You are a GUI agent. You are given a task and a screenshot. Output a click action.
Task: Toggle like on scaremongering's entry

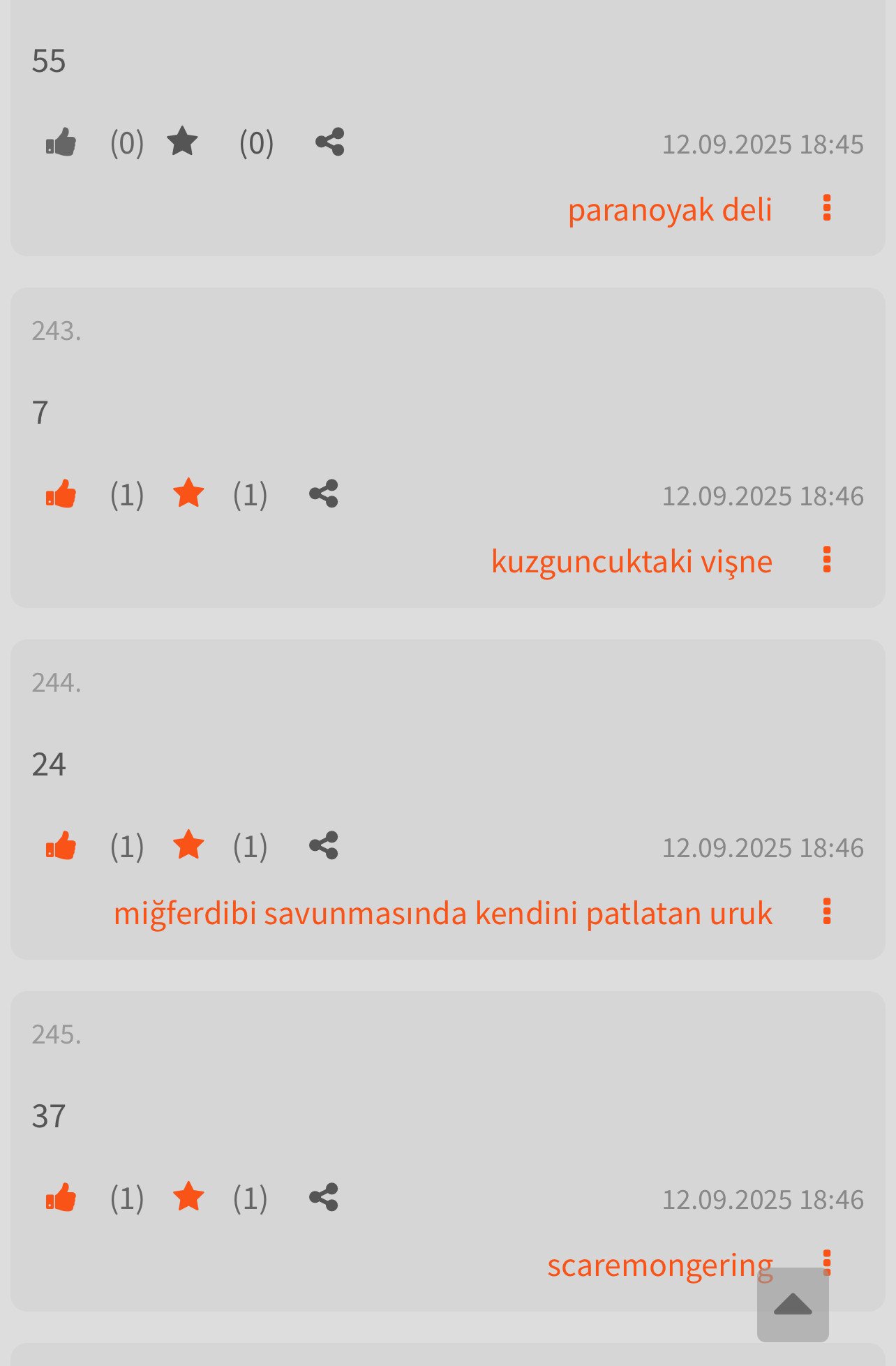pyautogui.click(x=61, y=1198)
